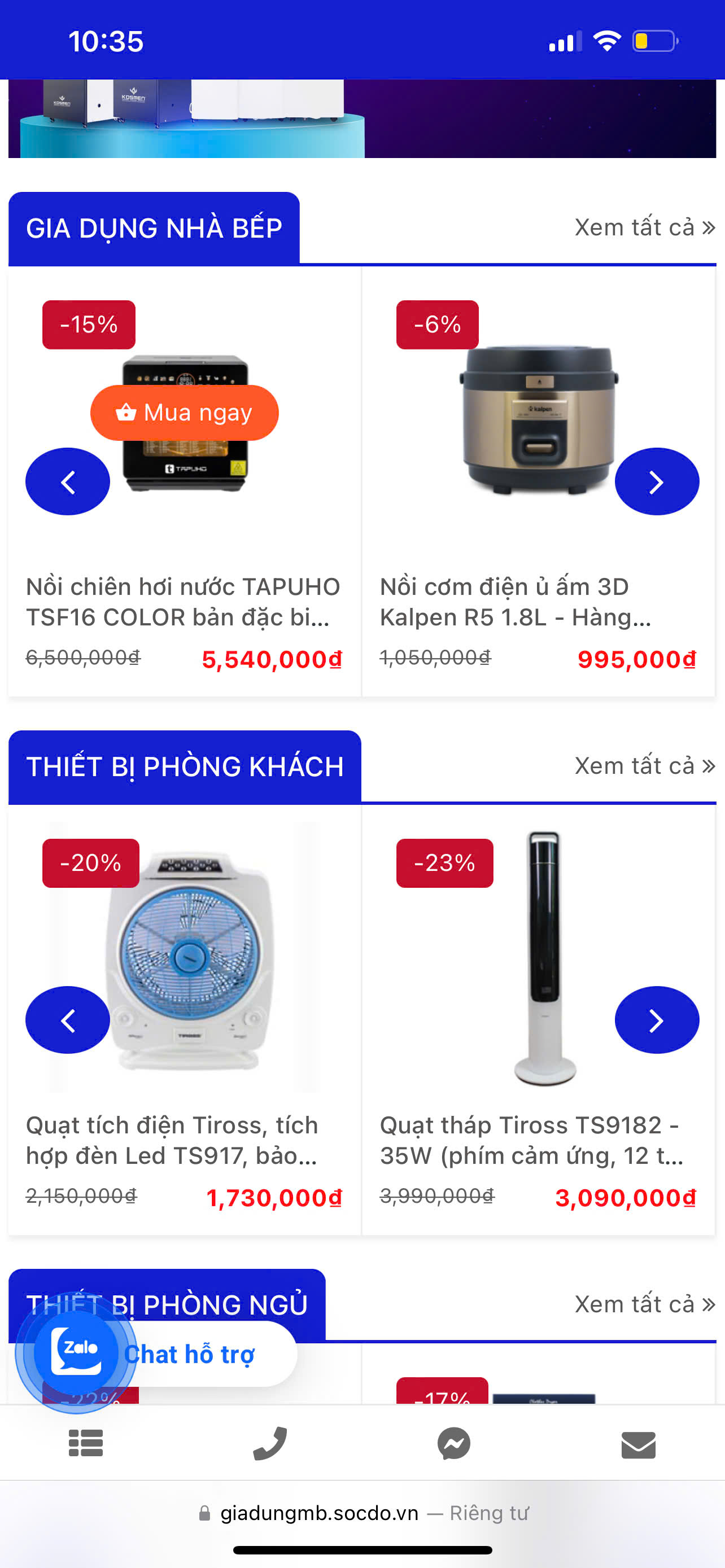
Task: Tap Mua ngay on the TAPUHO fryer
Action: (x=184, y=413)
